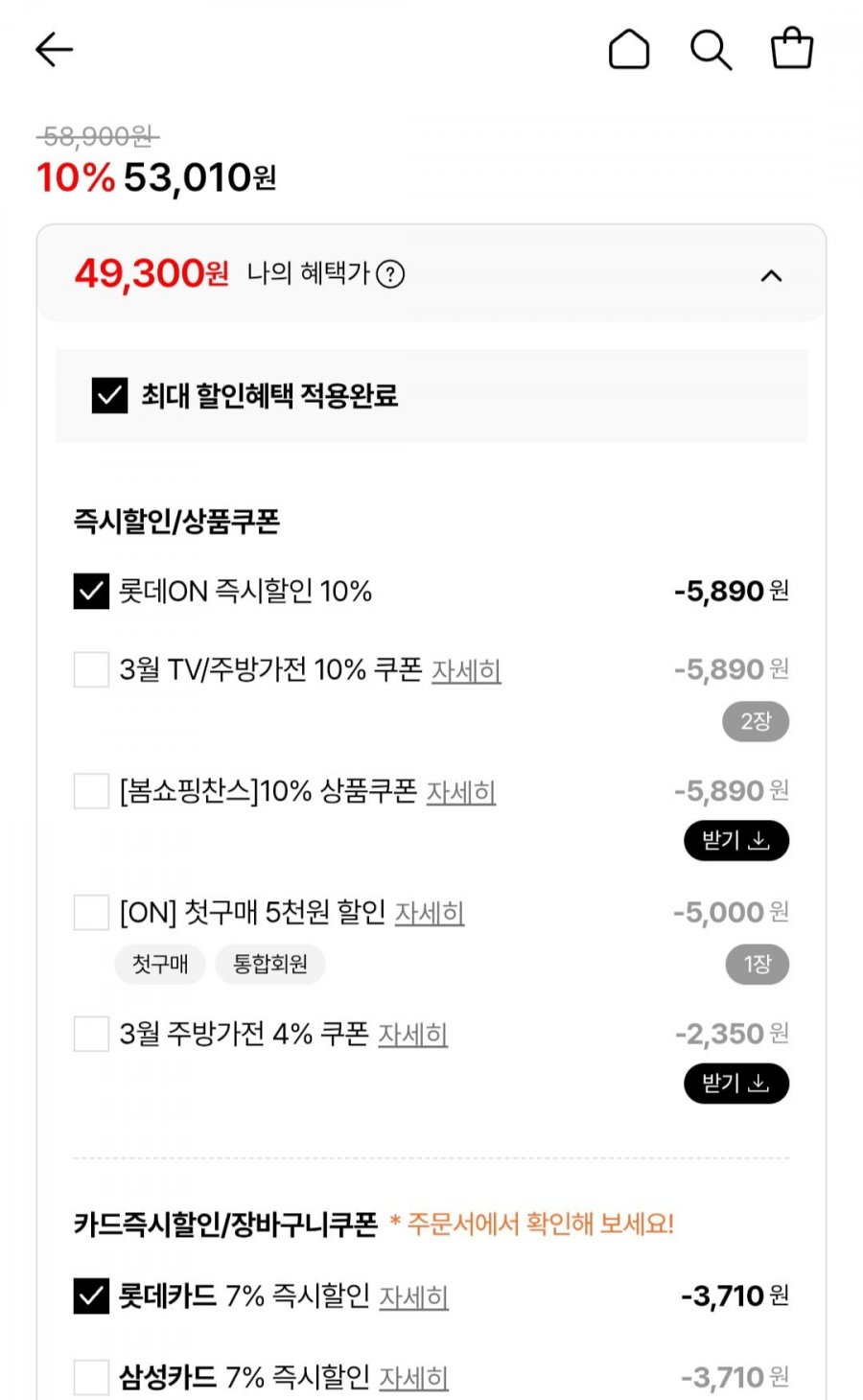View 자세히 for 3월 TV/주방가전 10% 쿠폰

pyautogui.click(x=466, y=670)
